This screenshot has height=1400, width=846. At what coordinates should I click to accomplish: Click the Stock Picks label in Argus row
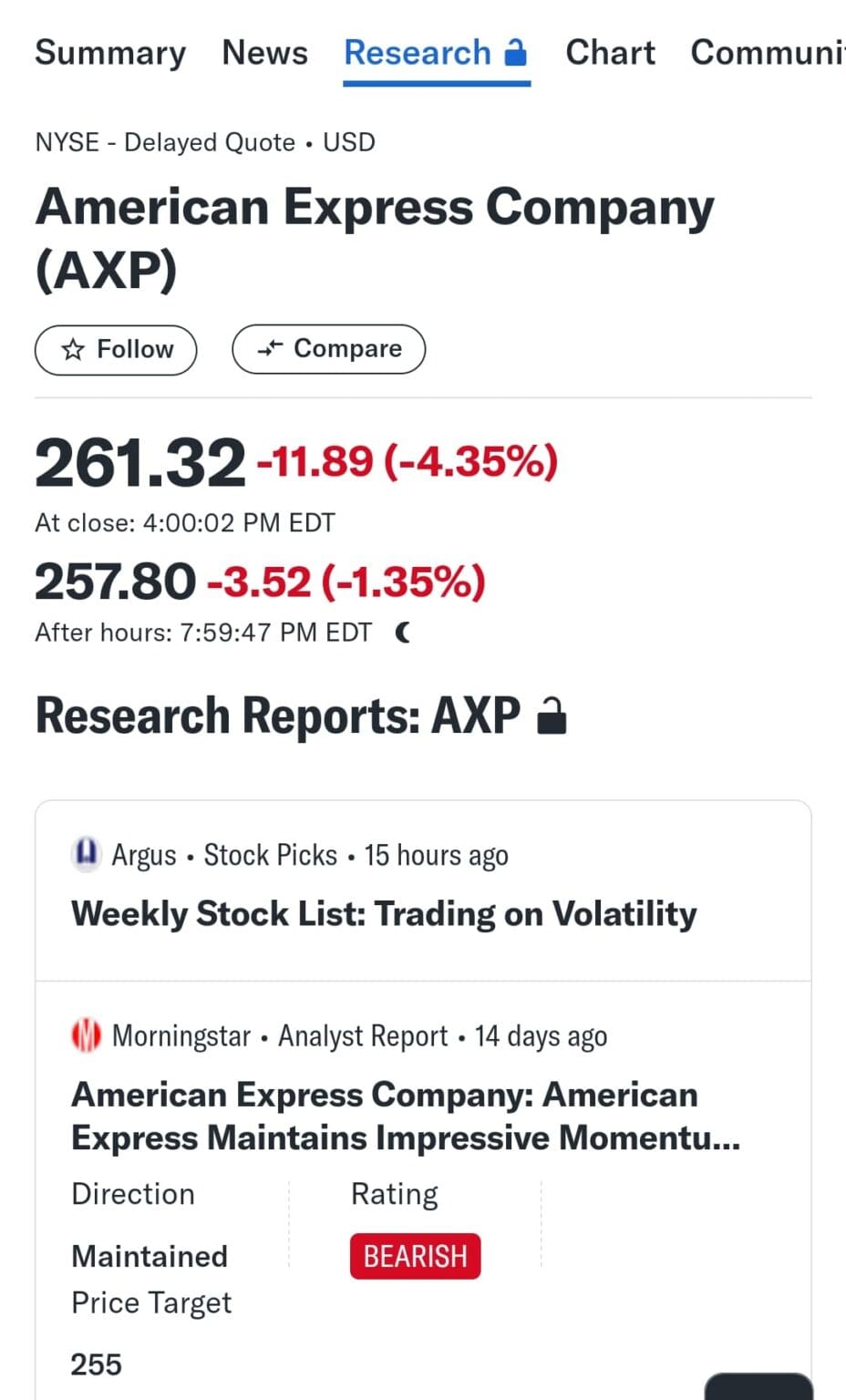tap(270, 855)
